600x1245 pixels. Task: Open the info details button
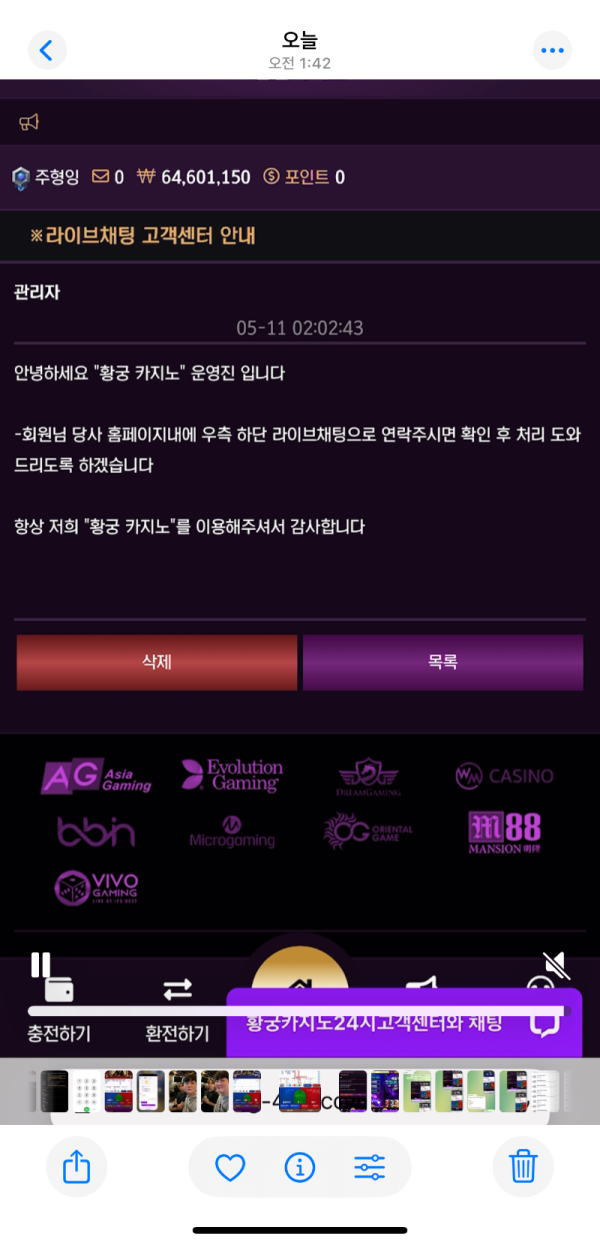(x=299, y=1167)
